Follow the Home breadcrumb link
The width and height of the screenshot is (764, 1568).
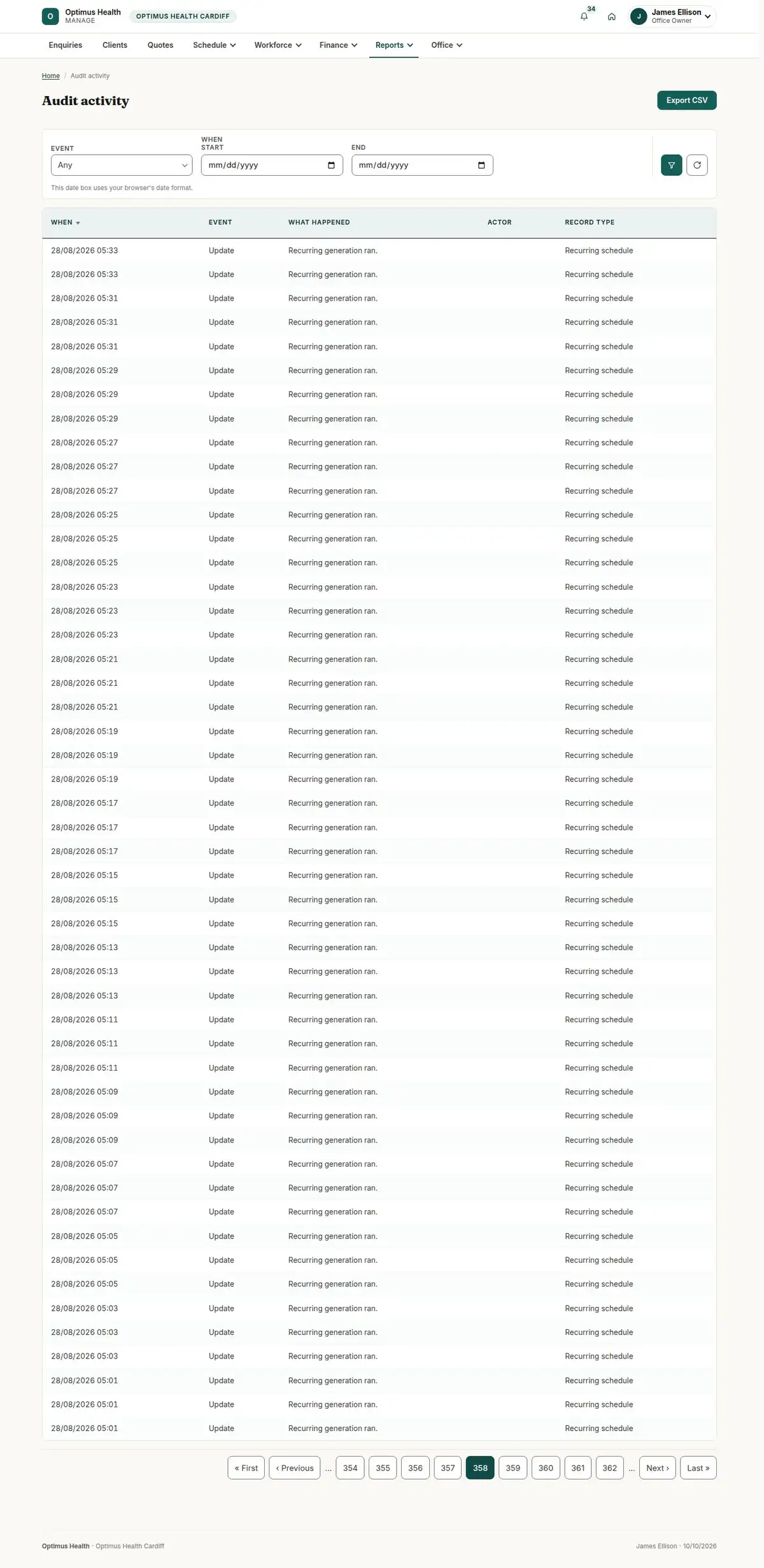pos(51,76)
